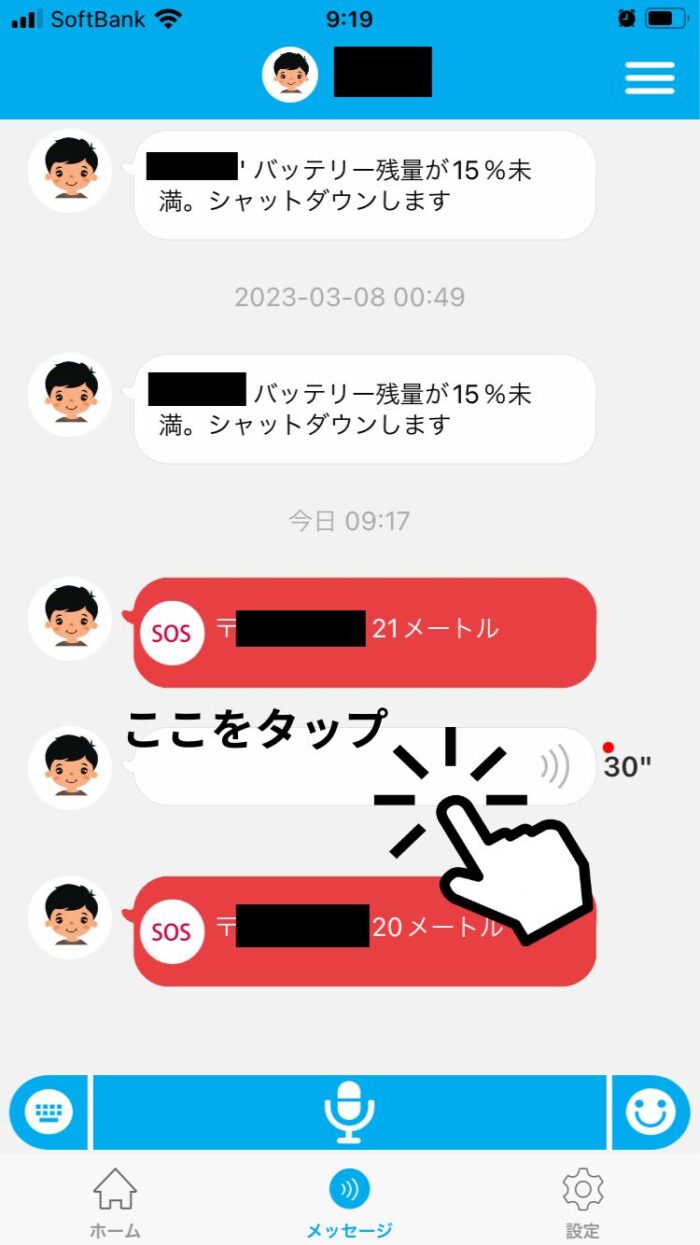Tap the profile avatar in the header
Image resolution: width=700 pixels, height=1245 pixels.
pyautogui.click(x=290, y=74)
